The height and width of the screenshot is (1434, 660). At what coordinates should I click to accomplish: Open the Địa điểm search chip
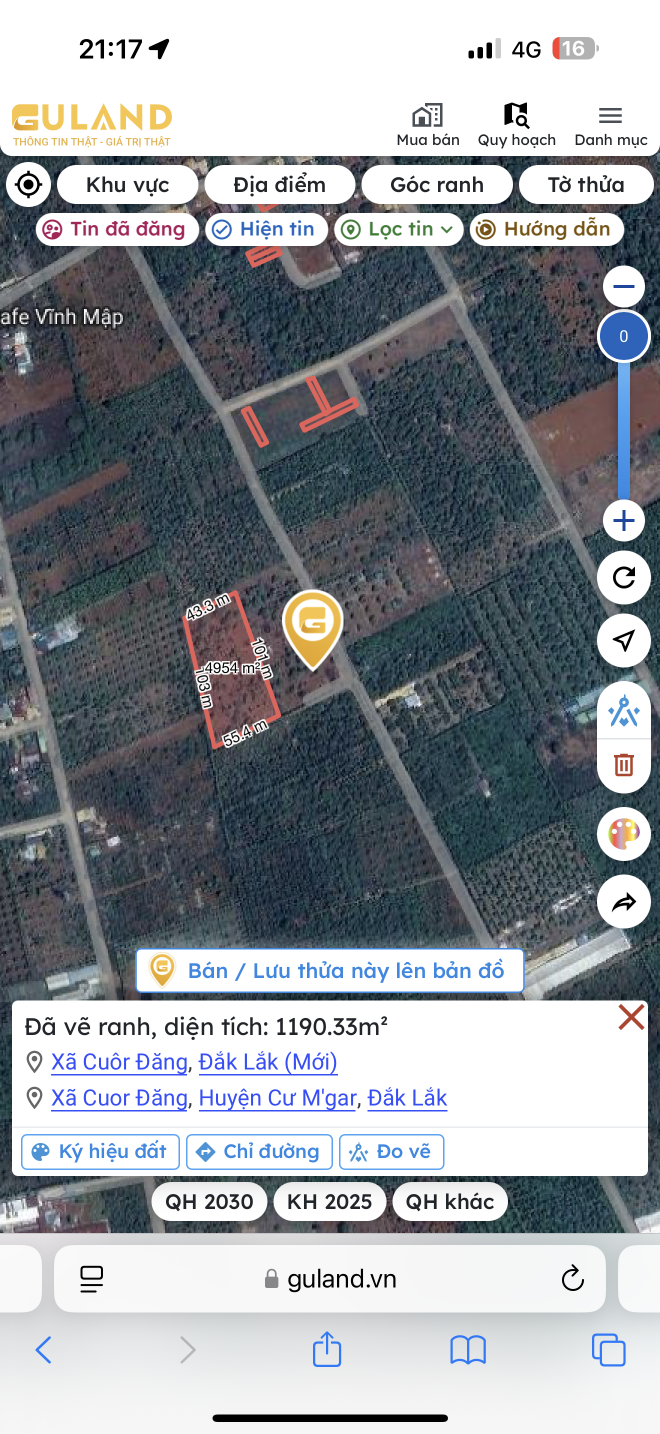click(279, 185)
